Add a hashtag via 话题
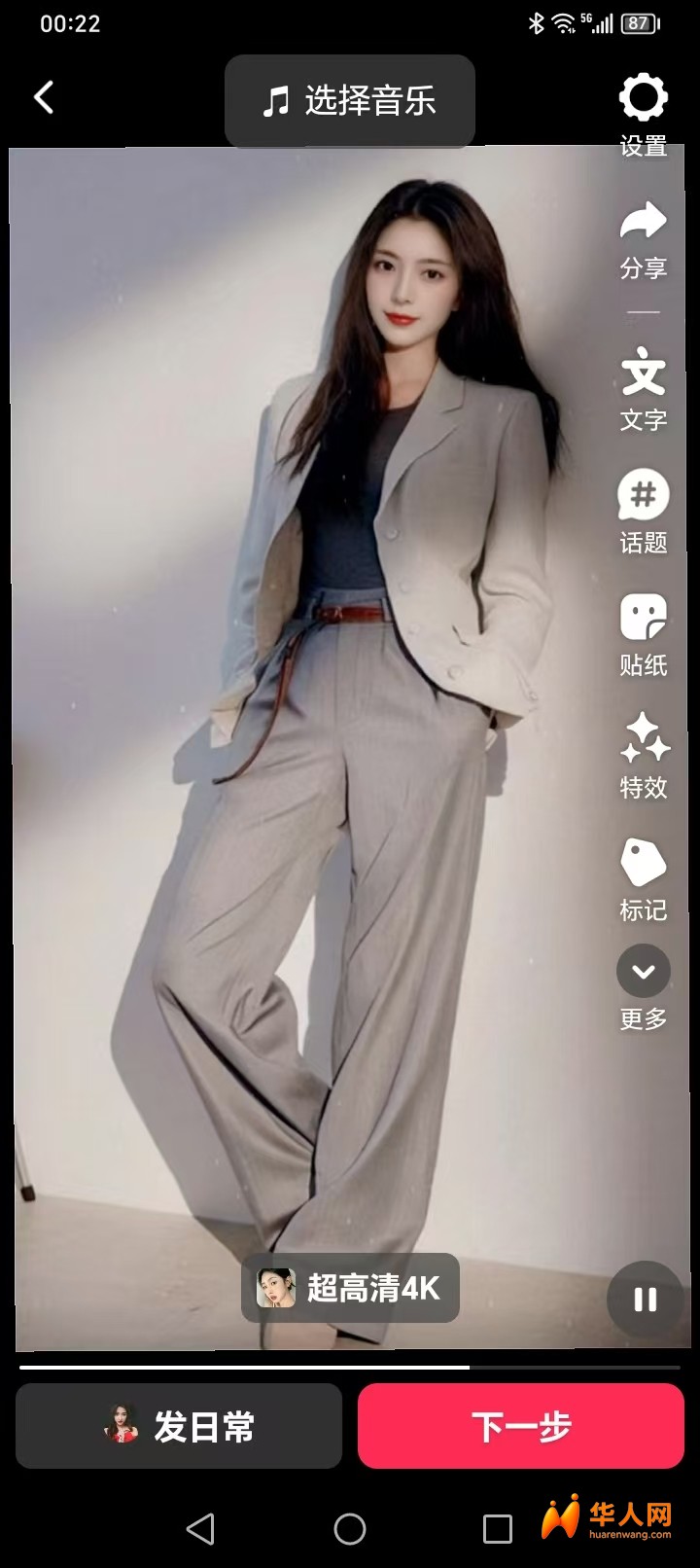Screen dimensions: 700x1568 (644, 497)
